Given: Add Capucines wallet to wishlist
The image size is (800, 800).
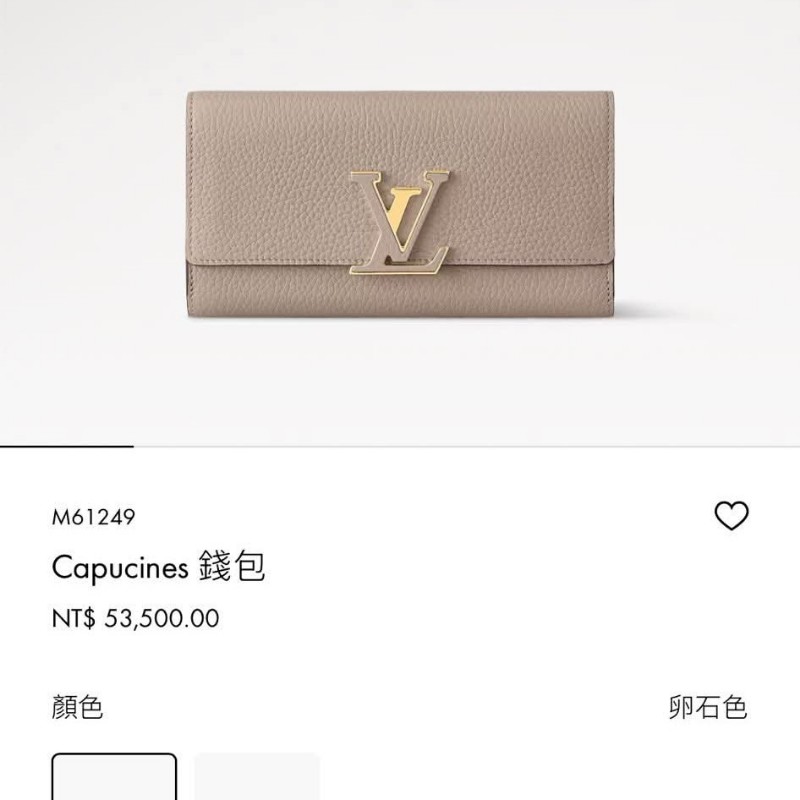Looking at the screenshot, I should [x=732, y=516].
